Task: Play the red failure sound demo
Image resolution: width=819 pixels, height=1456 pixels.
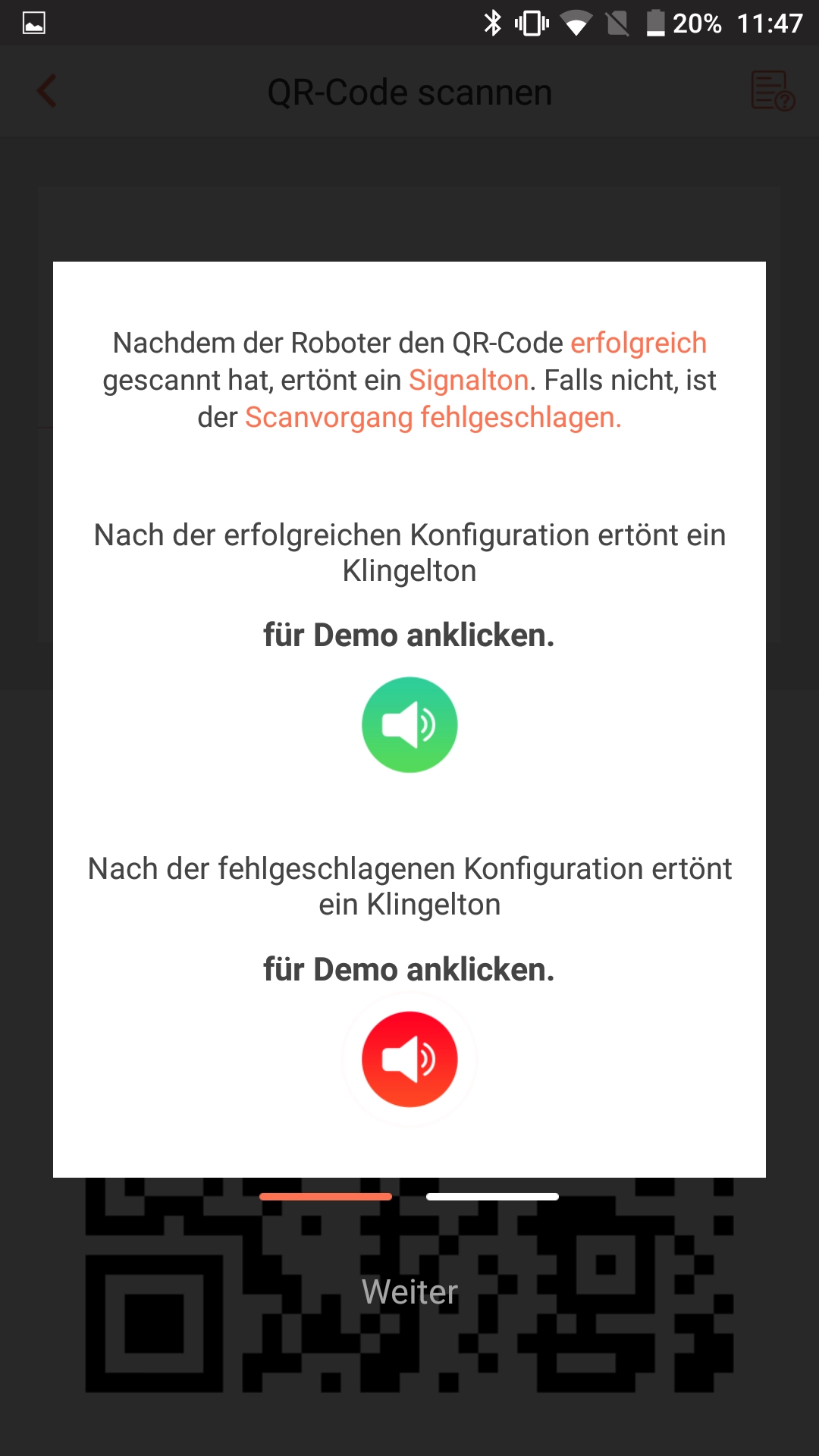Action: (x=409, y=1059)
